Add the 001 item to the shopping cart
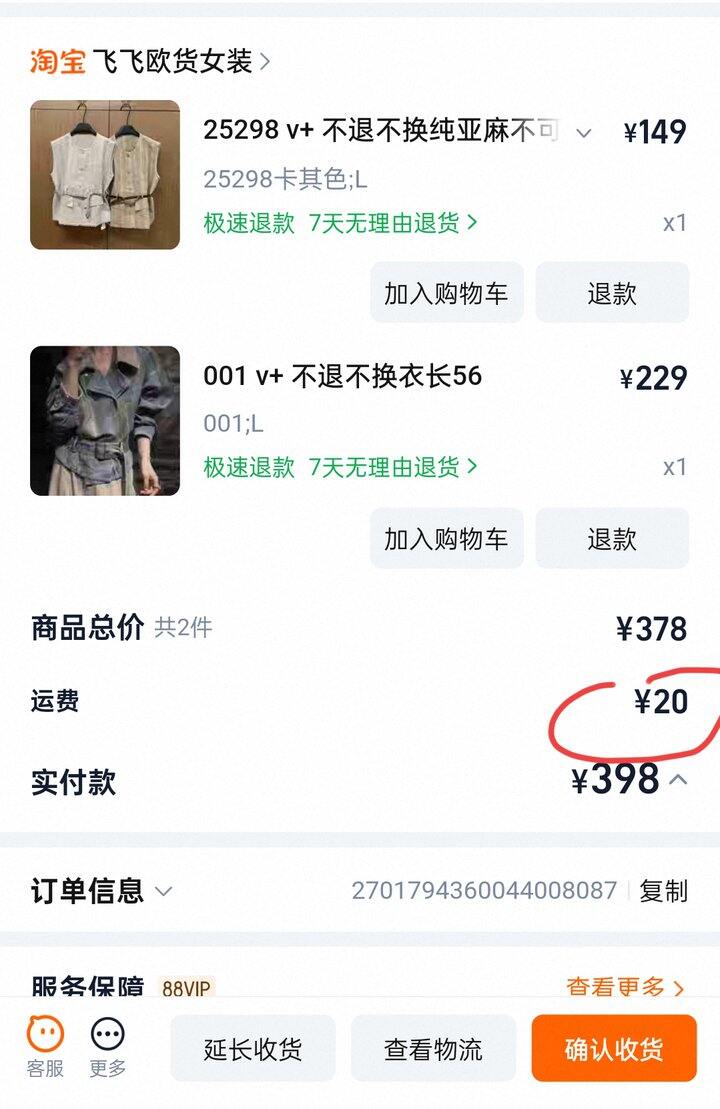Image resolution: width=720 pixels, height=1109 pixels. coord(446,539)
